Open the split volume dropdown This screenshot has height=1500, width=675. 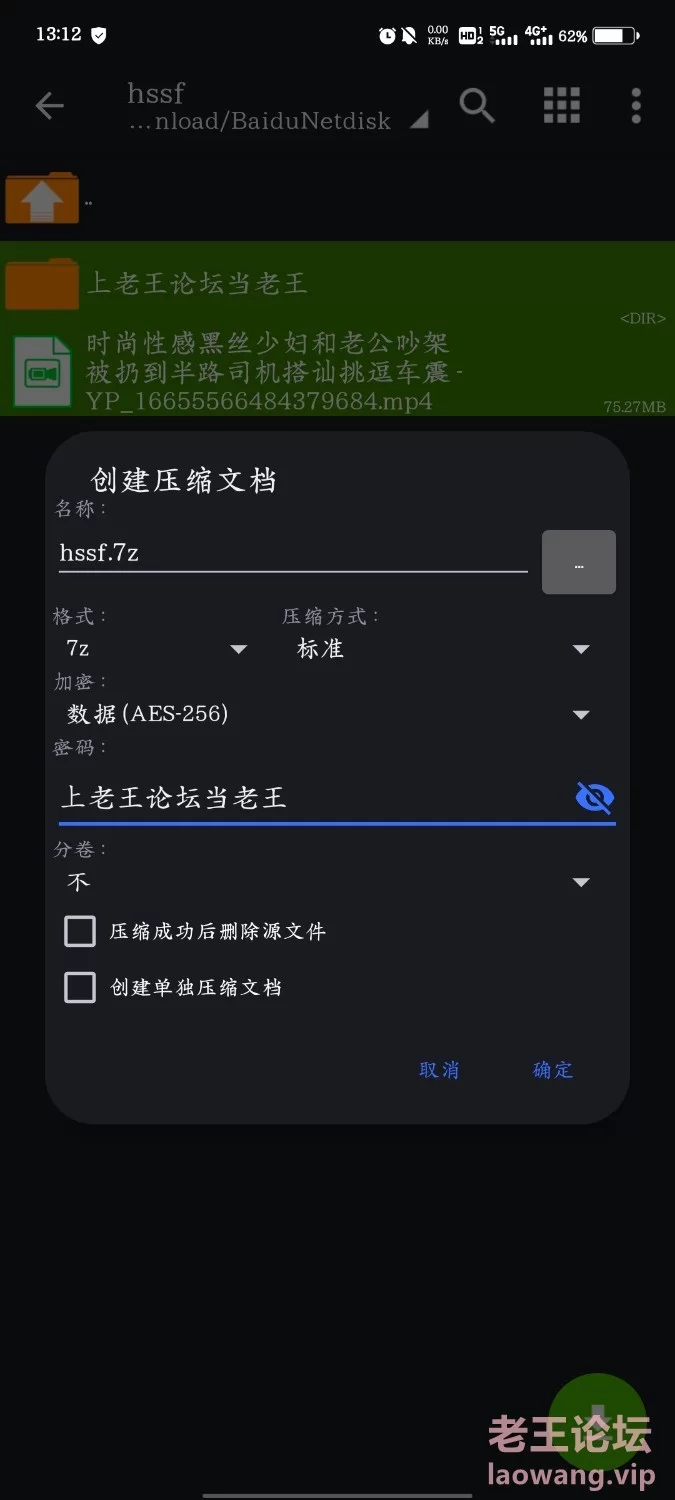(328, 882)
